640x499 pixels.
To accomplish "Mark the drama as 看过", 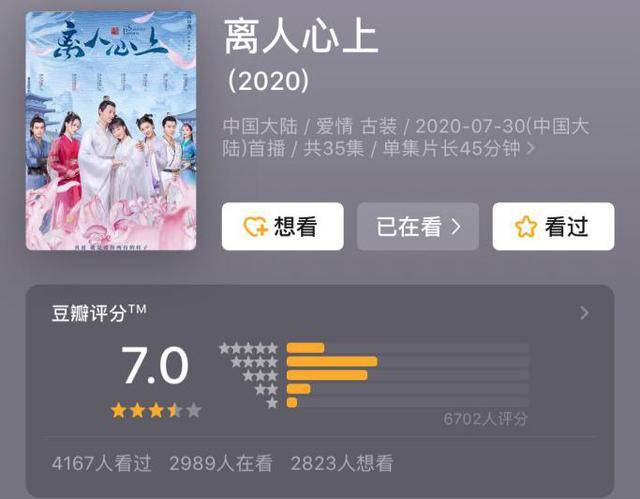I will pyautogui.click(x=553, y=227).
